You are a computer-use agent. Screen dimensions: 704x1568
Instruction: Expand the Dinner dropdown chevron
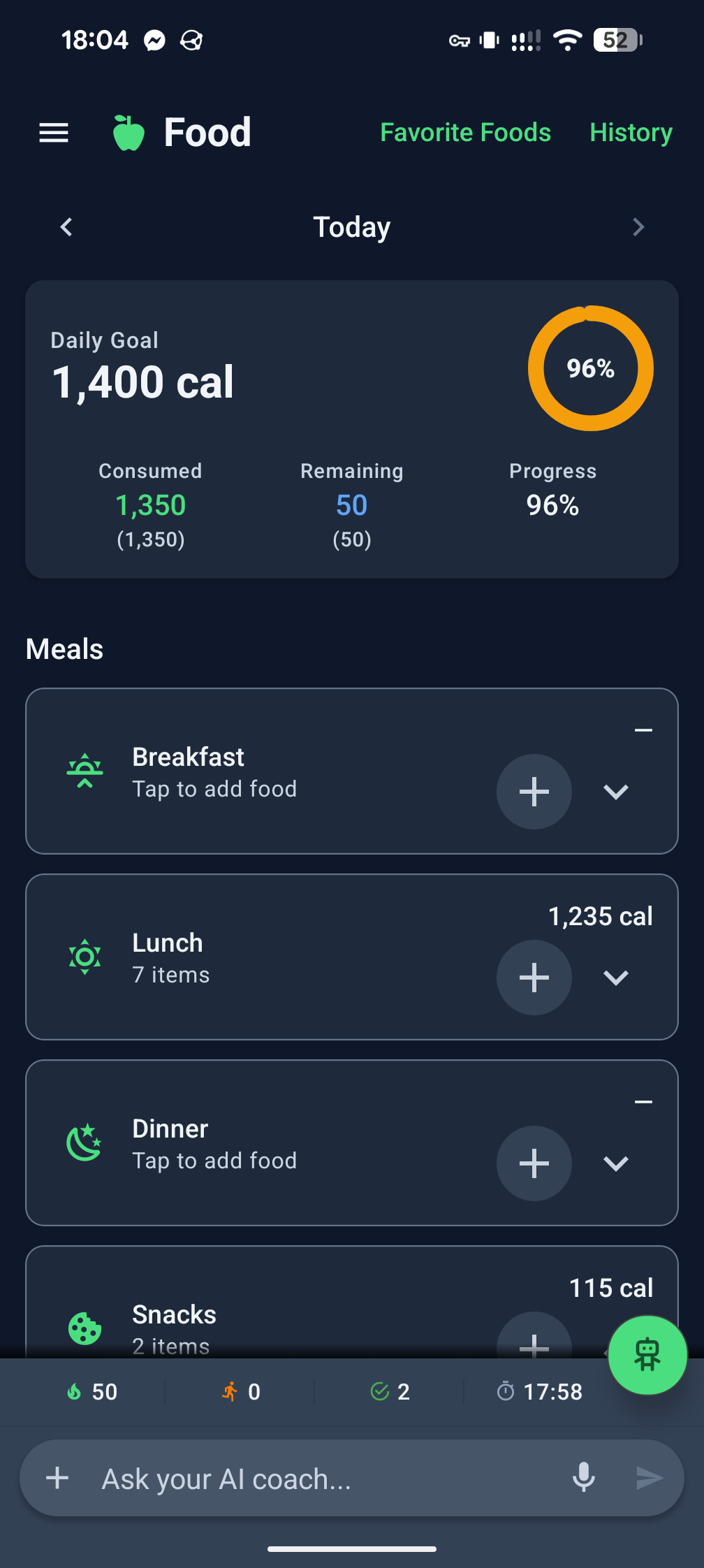(x=615, y=1163)
